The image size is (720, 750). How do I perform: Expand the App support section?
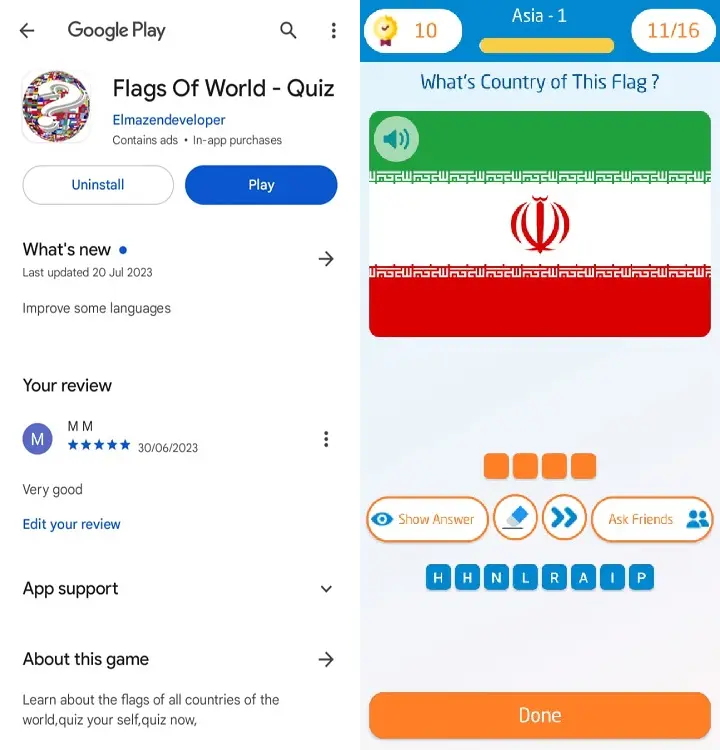pyautogui.click(x=326, y=589)
